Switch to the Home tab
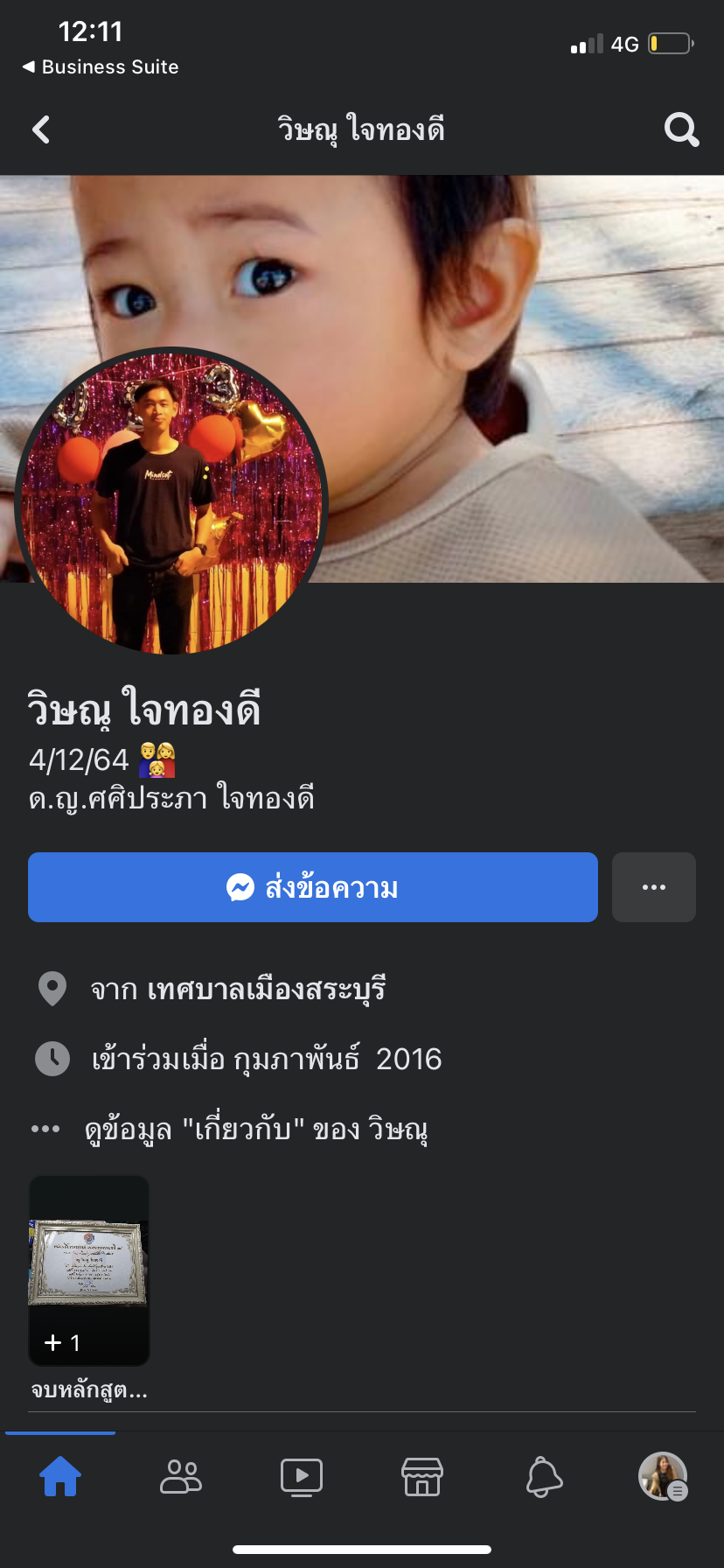The image size is (724, 1568). click(60, 1476)
